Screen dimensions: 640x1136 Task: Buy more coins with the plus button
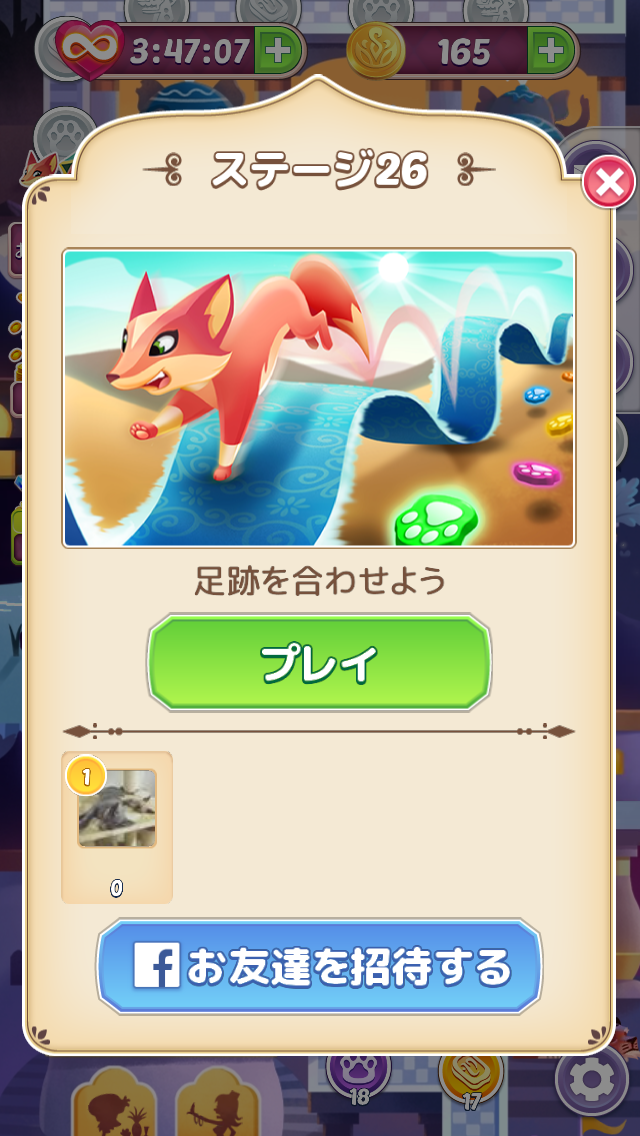click(550, 48)
